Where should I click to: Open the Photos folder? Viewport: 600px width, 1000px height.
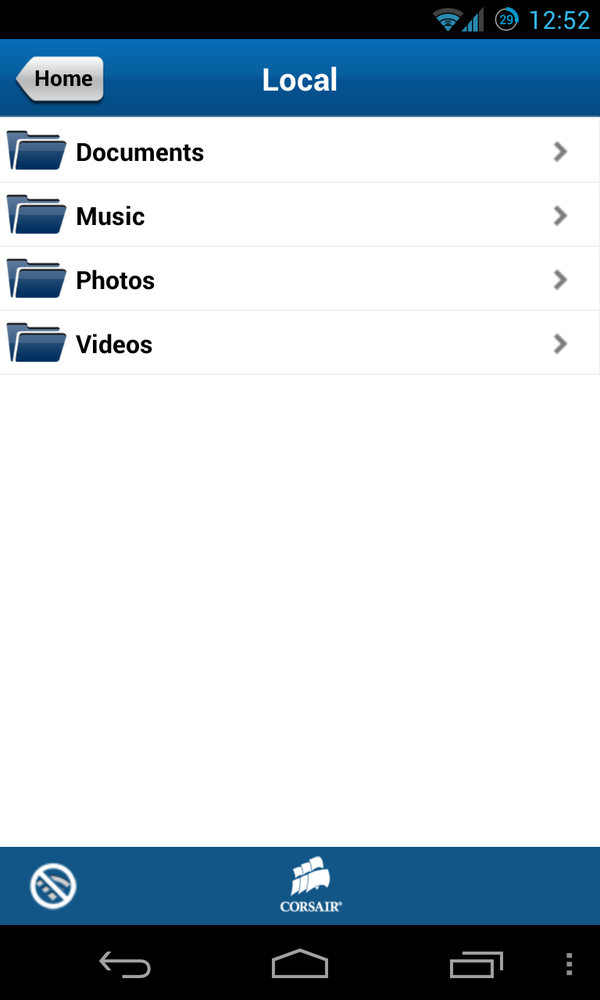pos(300,279)
